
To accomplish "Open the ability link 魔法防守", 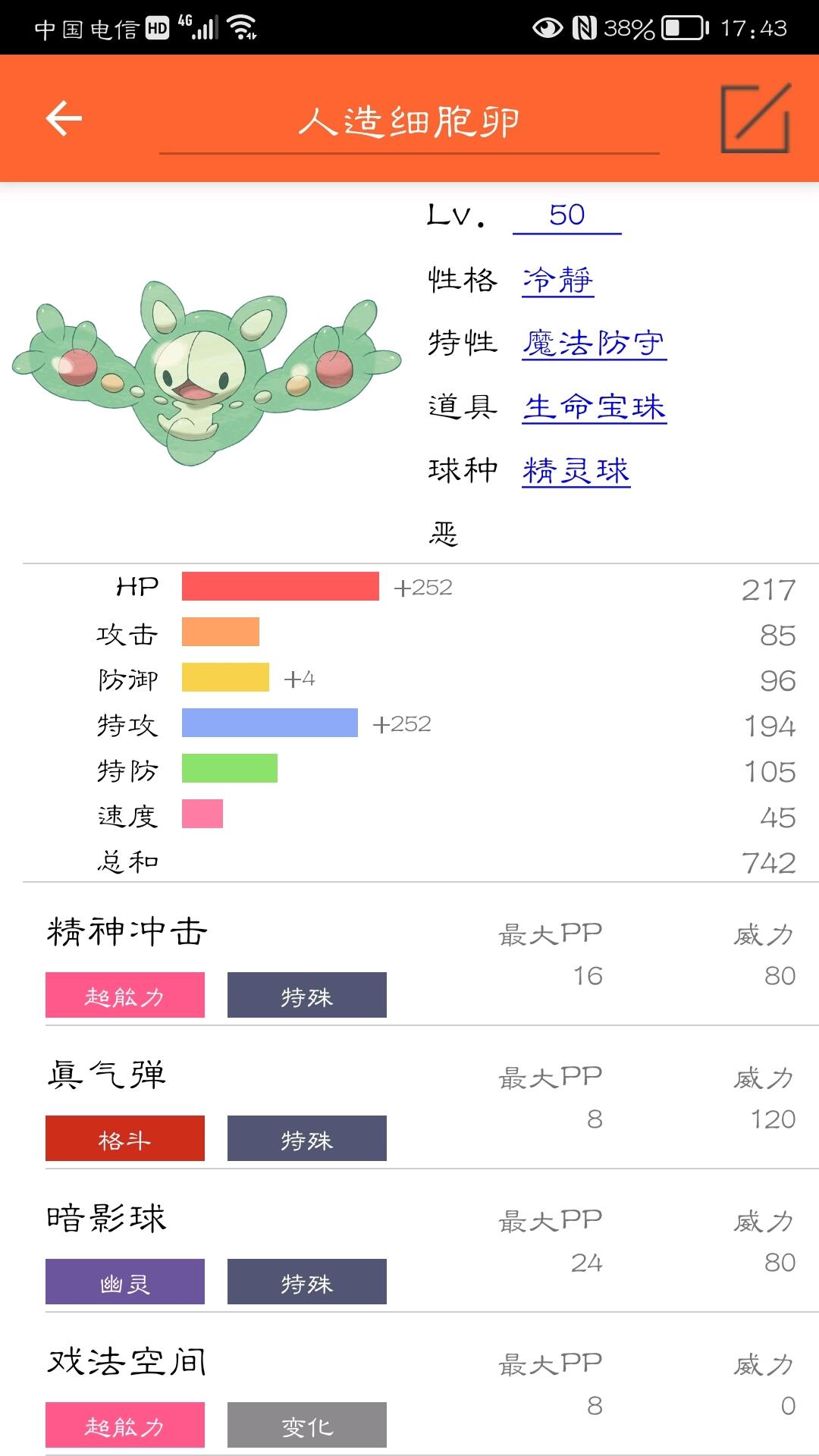I will point(595,344).
